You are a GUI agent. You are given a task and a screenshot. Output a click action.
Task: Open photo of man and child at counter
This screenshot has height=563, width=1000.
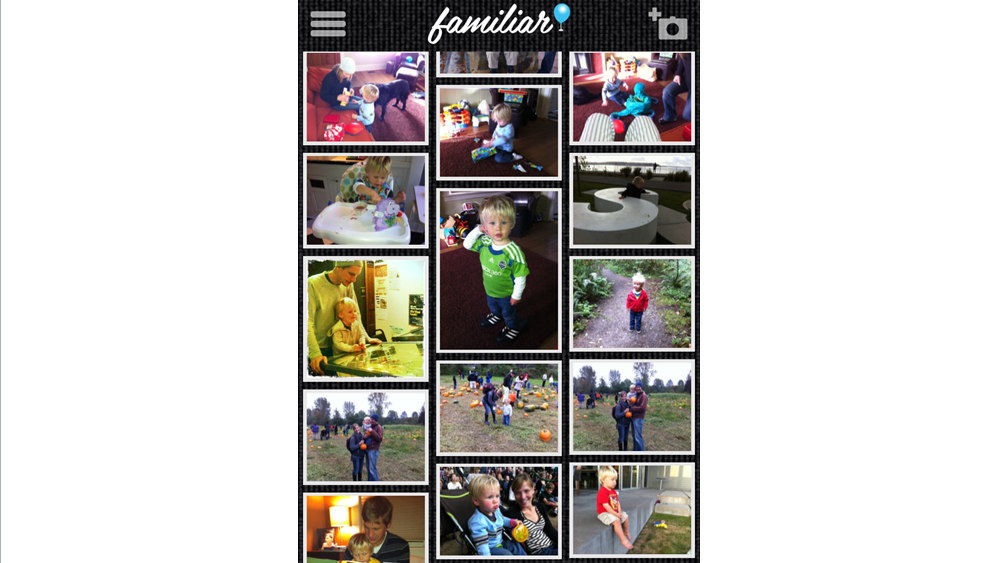click(365, 318)
